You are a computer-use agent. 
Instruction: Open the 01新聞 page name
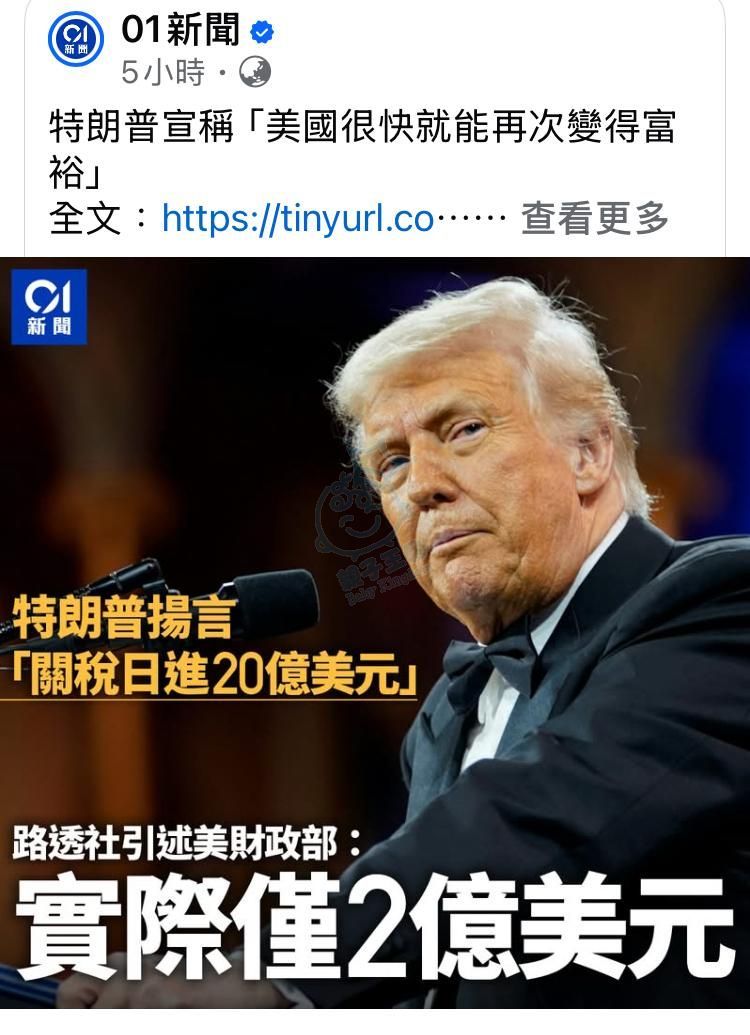coord(181,31)
